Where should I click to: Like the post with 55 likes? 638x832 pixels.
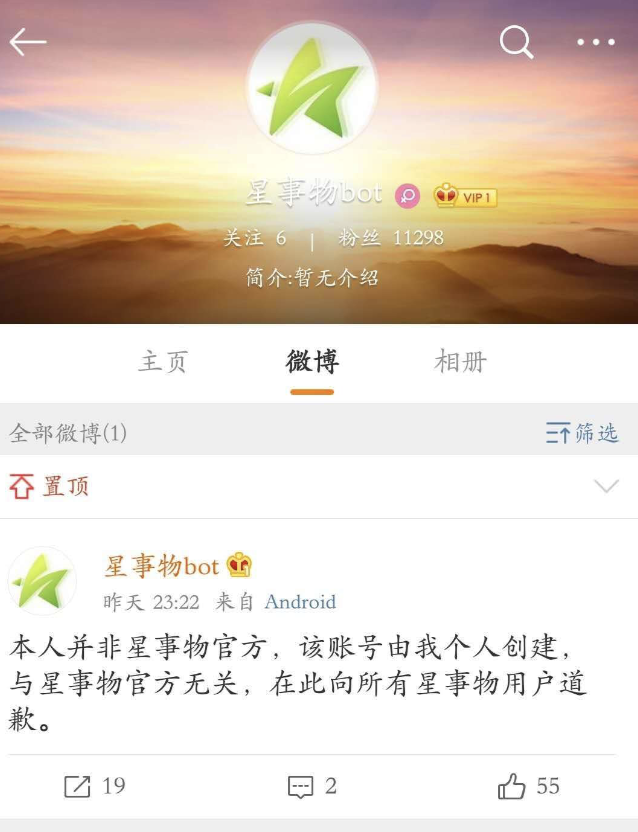(529, 787)
